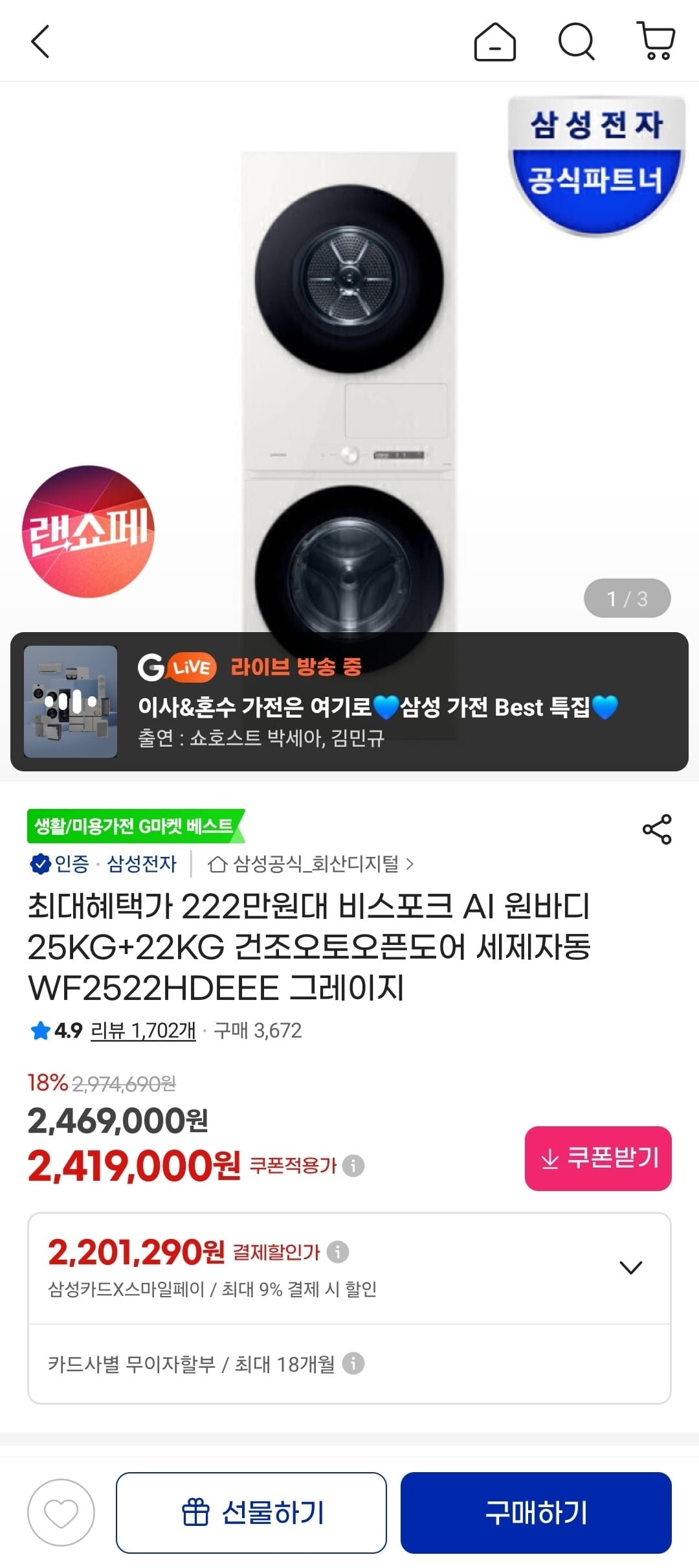699x1568 pixels.
Task: Go back using the top arrow
Action: coord(40,42)
